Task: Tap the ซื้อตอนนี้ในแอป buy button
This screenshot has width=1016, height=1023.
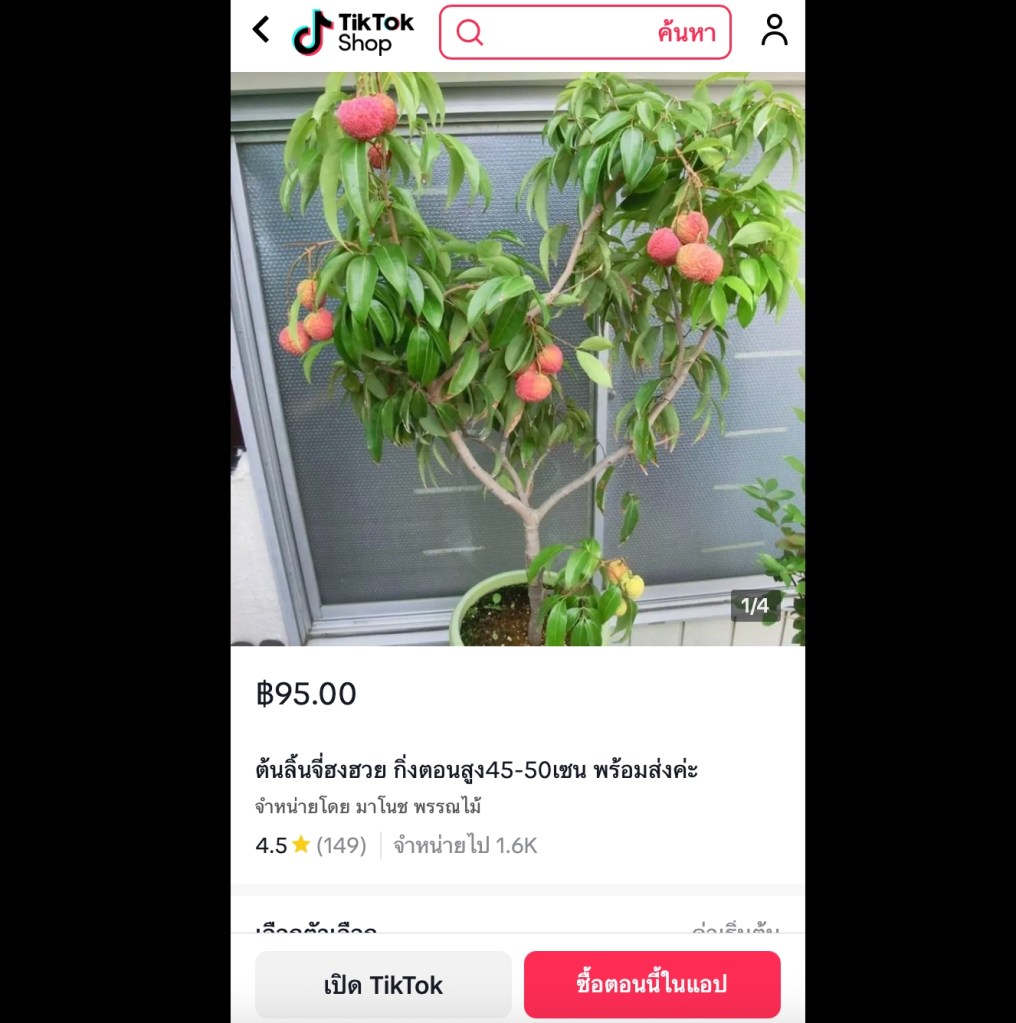Action: [x=652, y=985]
